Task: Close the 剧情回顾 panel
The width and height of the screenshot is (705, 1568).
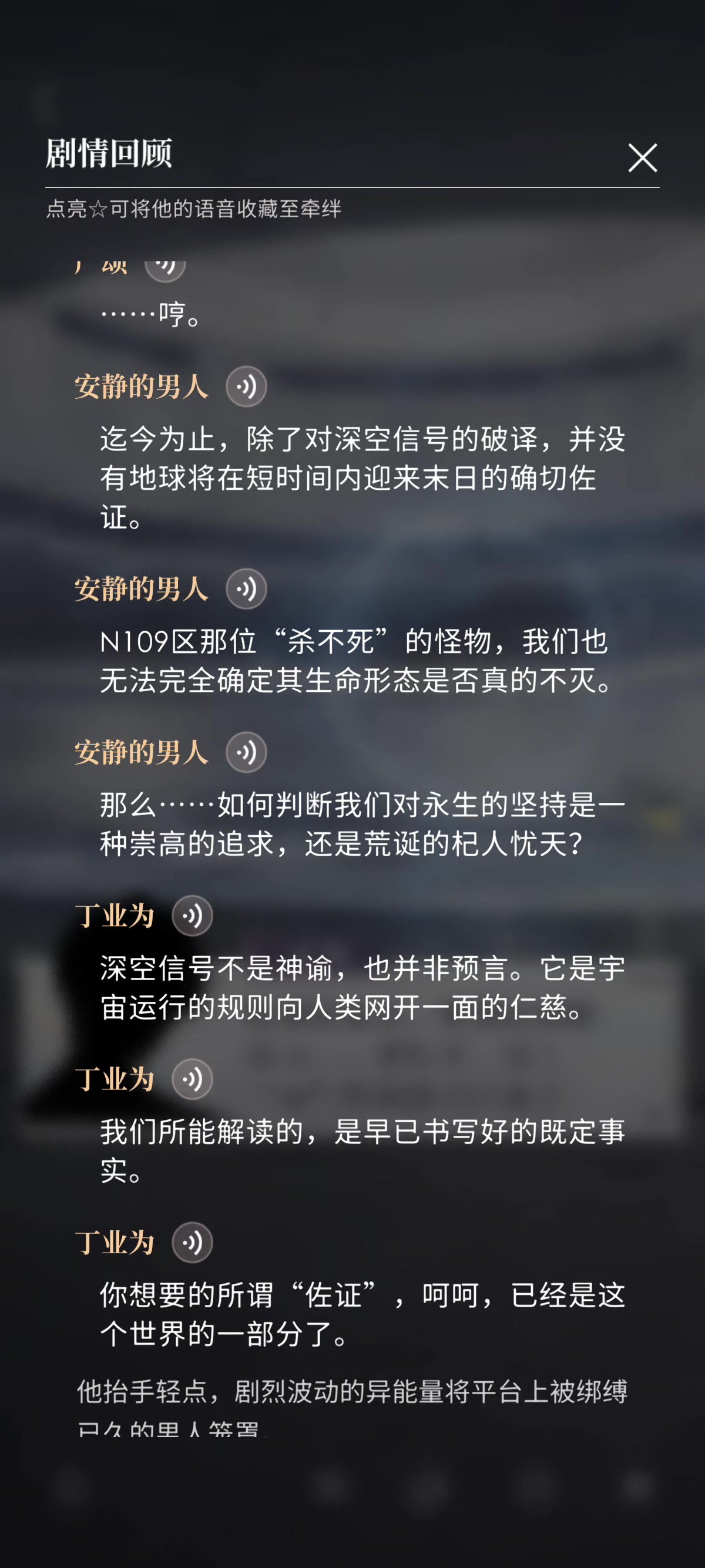Action: (642, 157)
